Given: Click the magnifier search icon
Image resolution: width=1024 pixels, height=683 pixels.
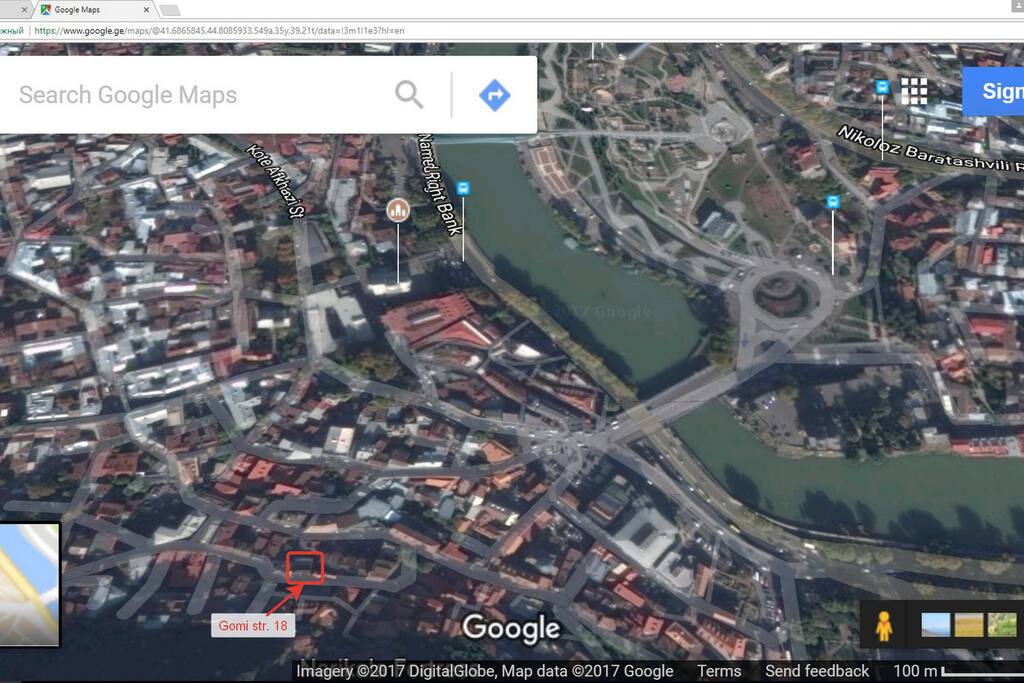Looking at the screenshot, I should pos(409,95).
